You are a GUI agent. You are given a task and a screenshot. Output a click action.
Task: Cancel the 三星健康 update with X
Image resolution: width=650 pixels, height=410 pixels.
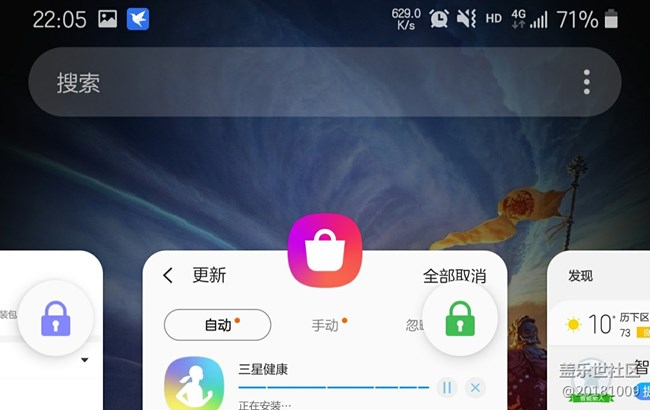(475, 388)
